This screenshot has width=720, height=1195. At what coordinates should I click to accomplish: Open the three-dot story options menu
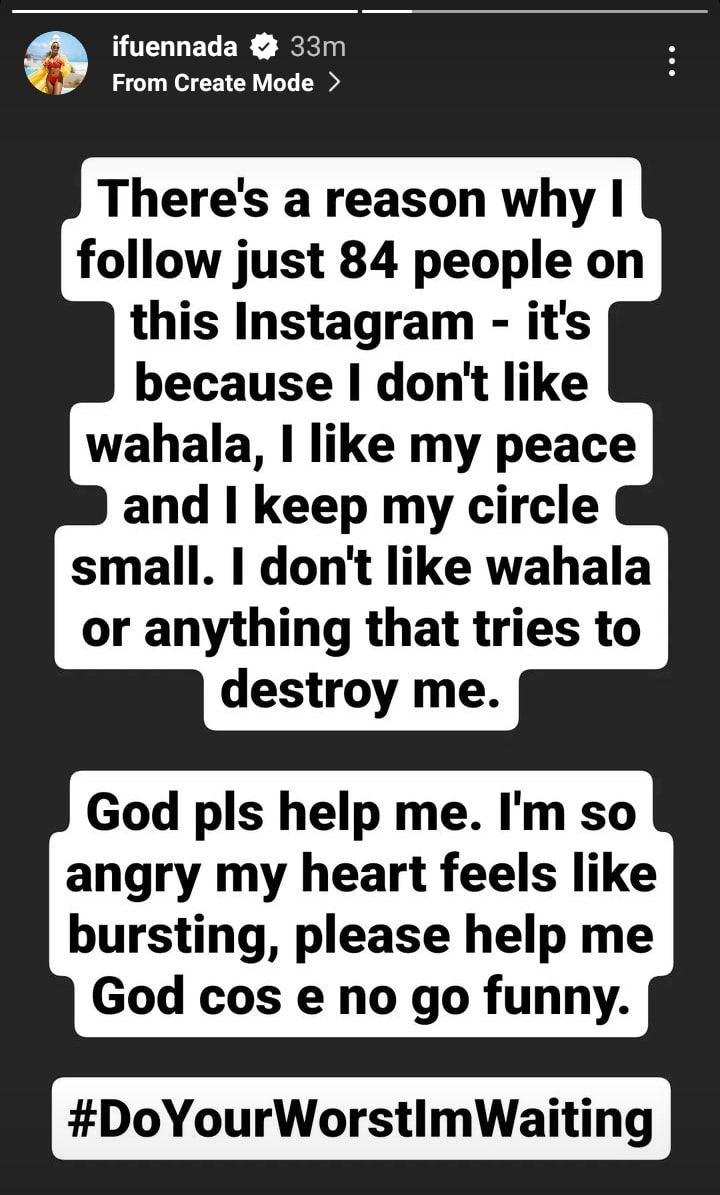[671, 61]
